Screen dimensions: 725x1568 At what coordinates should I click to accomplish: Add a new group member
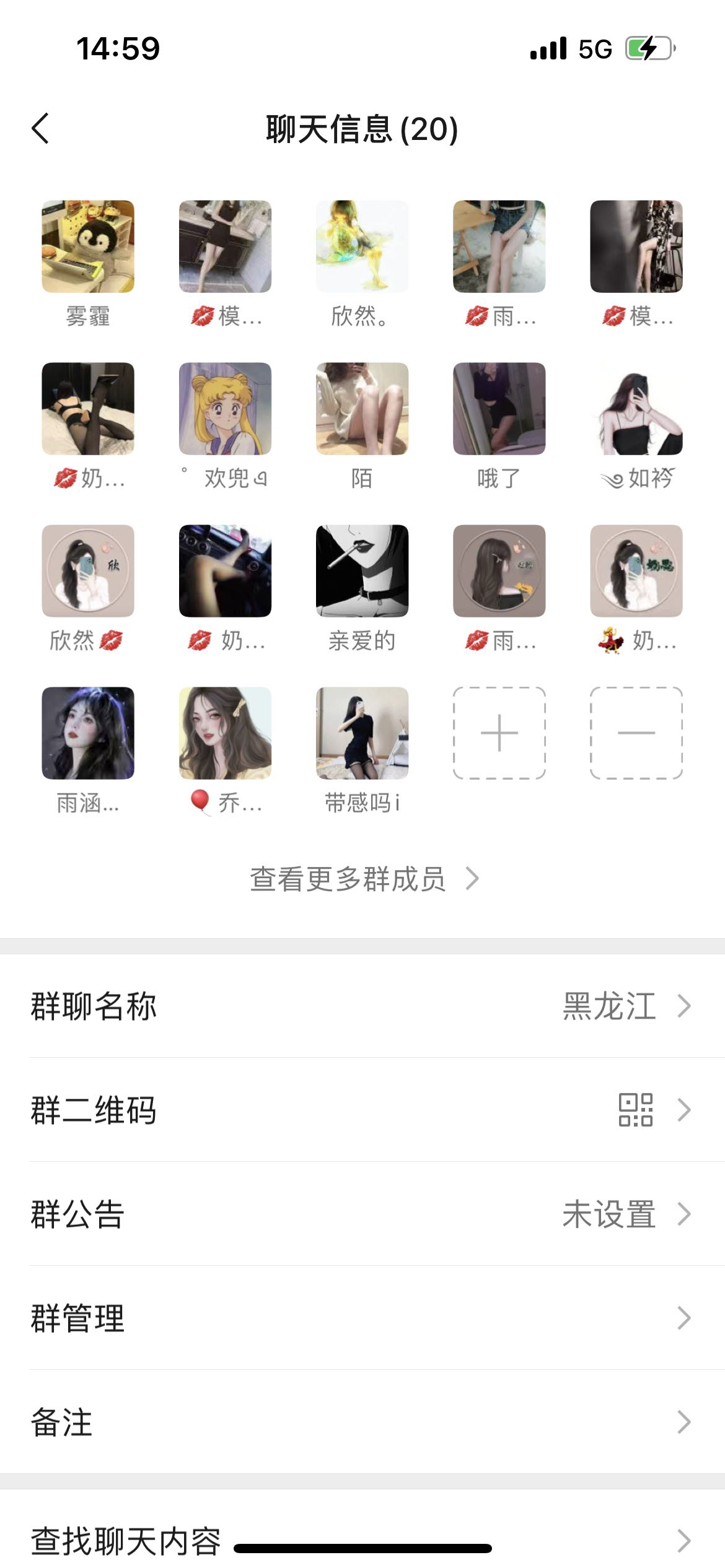click(x=499, y=733)
